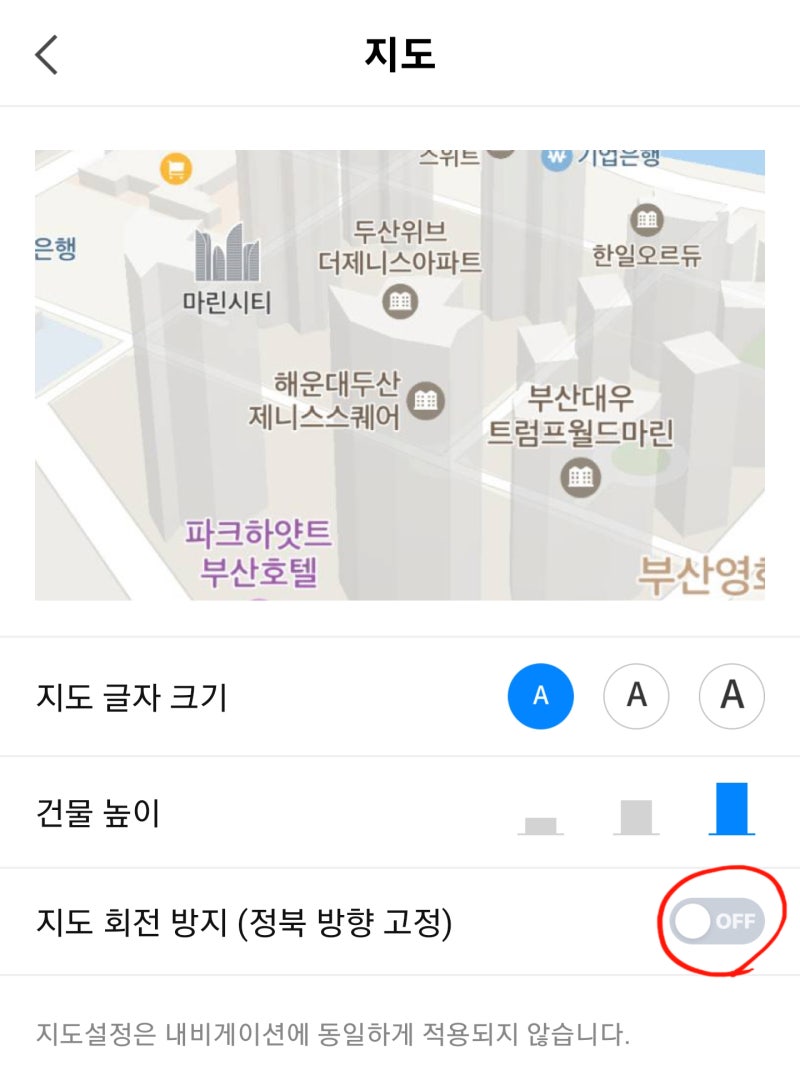
Task: Set building height to lowest
Action: click(541, 824)
